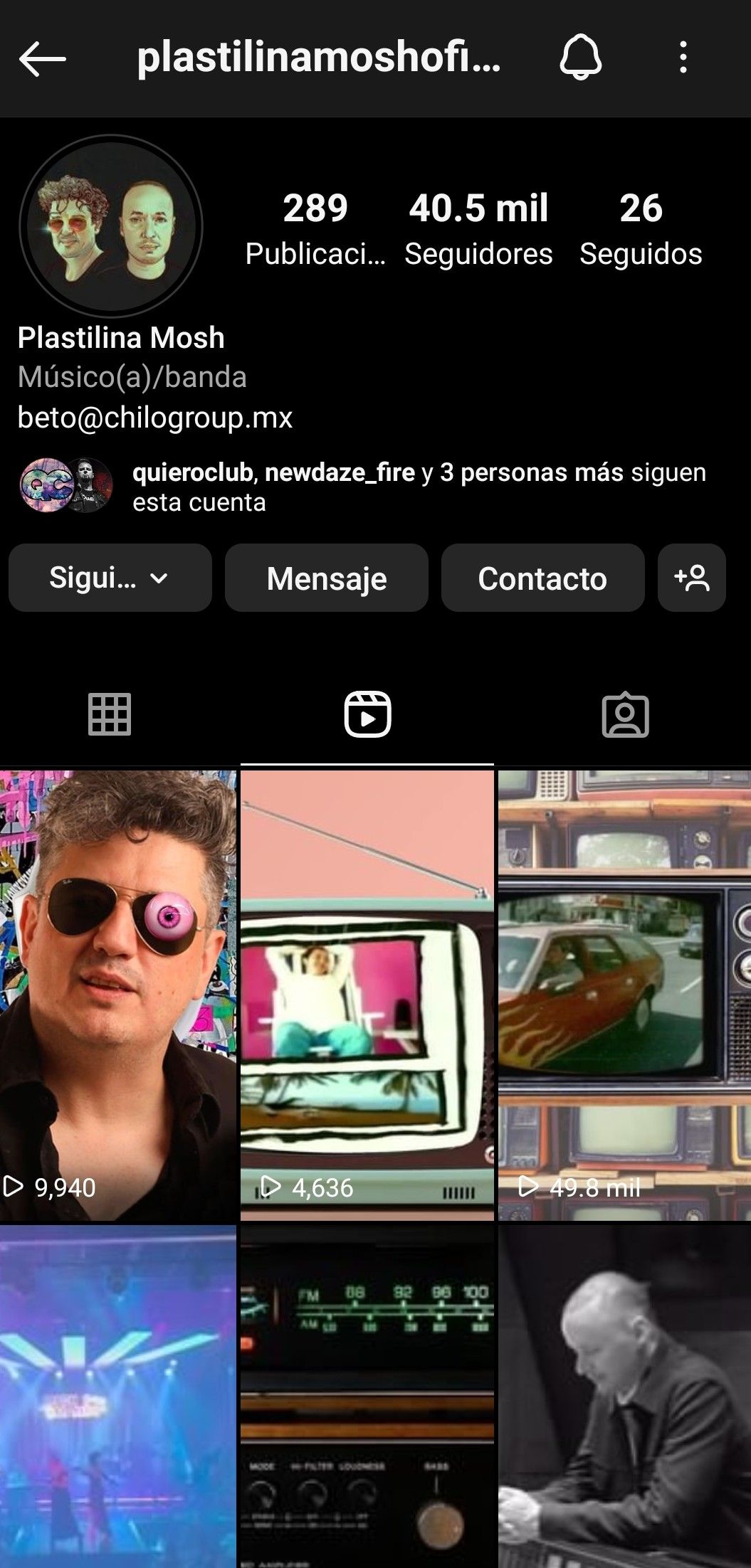Open the three-dot overflow menu

click(x=683, y=57)
